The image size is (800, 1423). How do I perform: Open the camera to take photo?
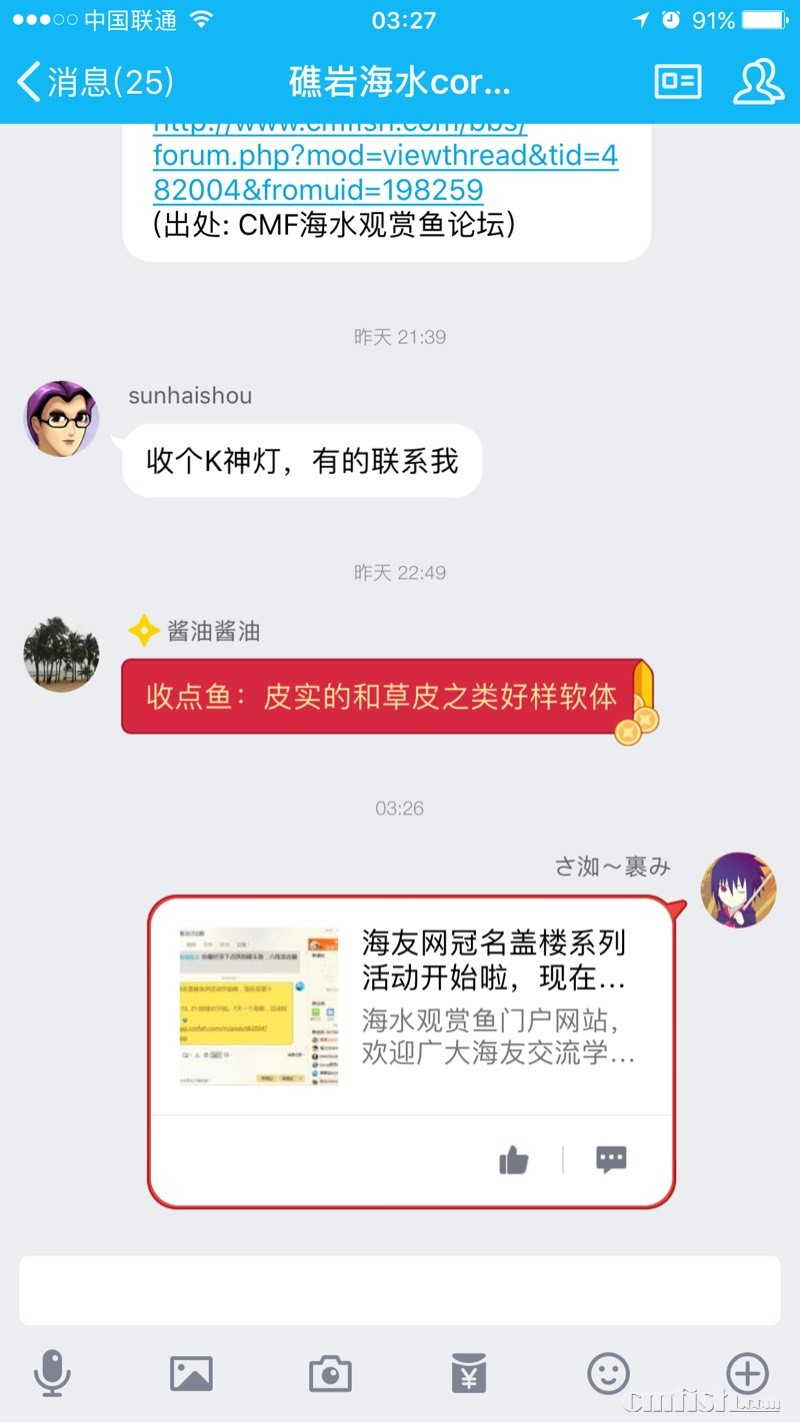coord(330,1373)
